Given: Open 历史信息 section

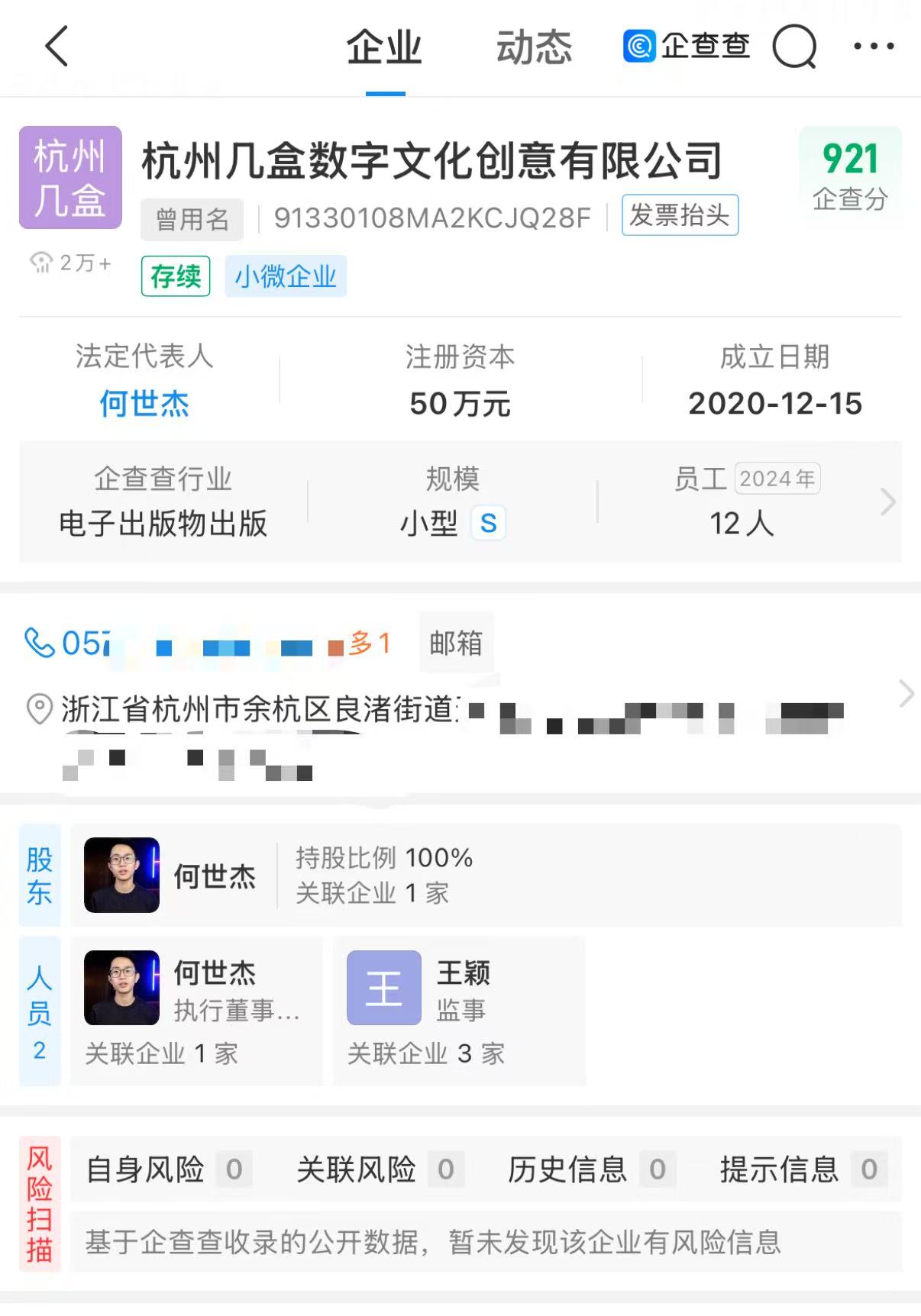Looking at the screenshot, I should pyautogui.click(x=587, y=1169).
